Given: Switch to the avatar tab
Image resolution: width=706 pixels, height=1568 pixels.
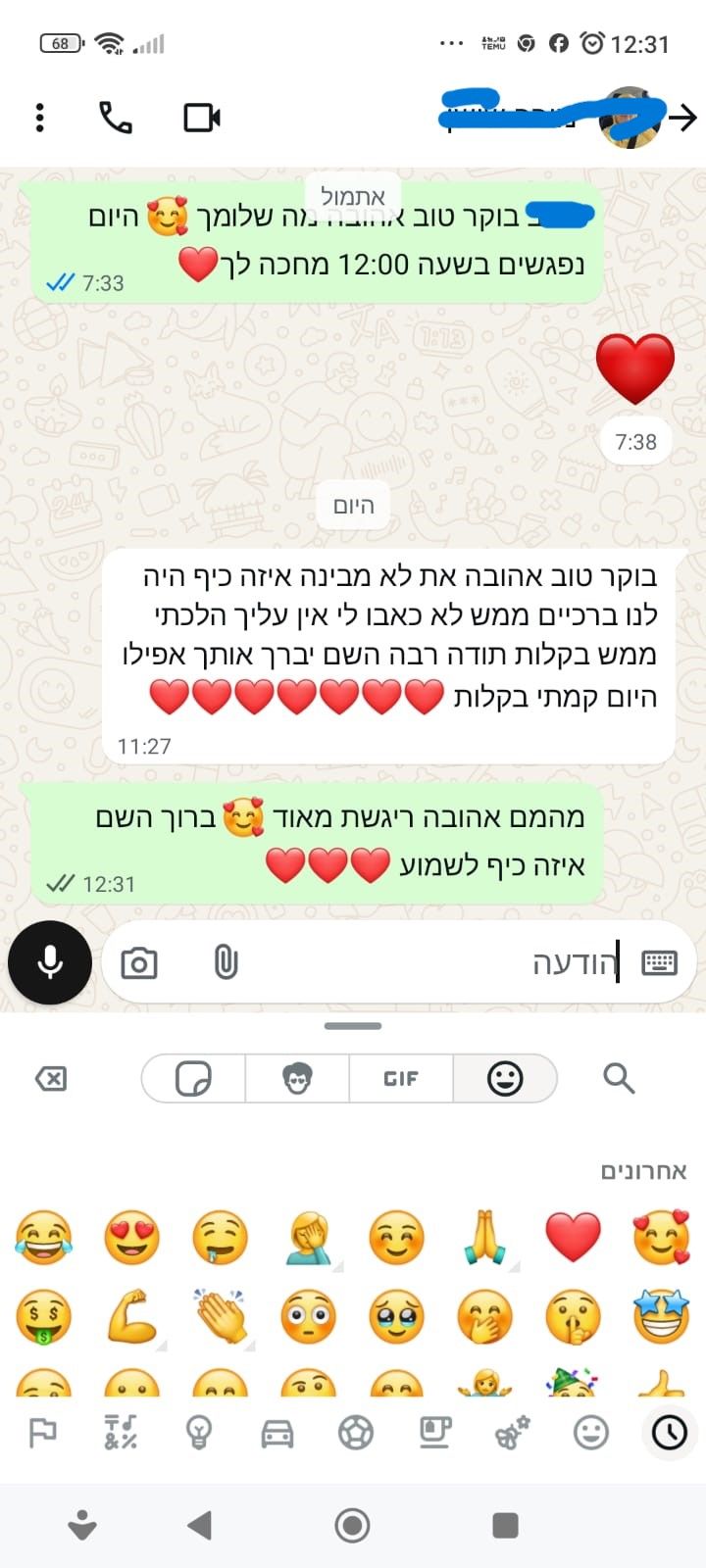Looking at the screenshot, I should click(x=297, y=1079).
